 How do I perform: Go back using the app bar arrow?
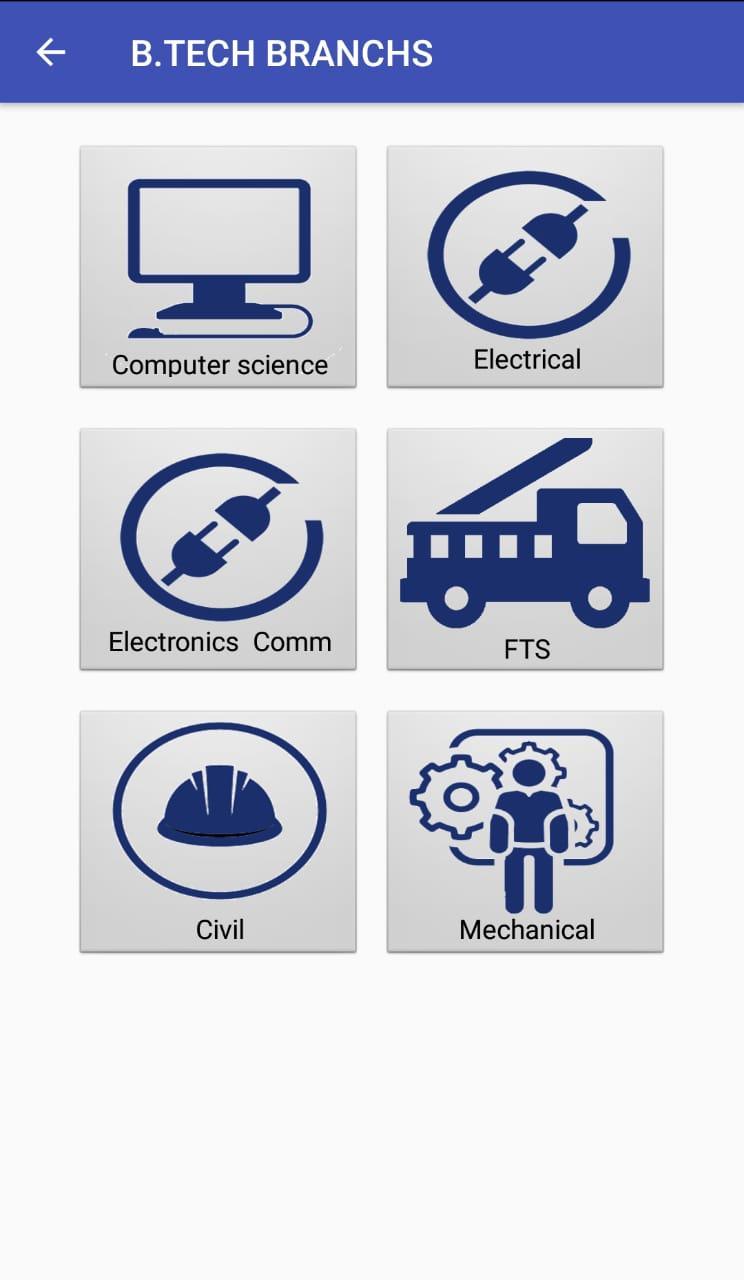(x=50, y=52)
